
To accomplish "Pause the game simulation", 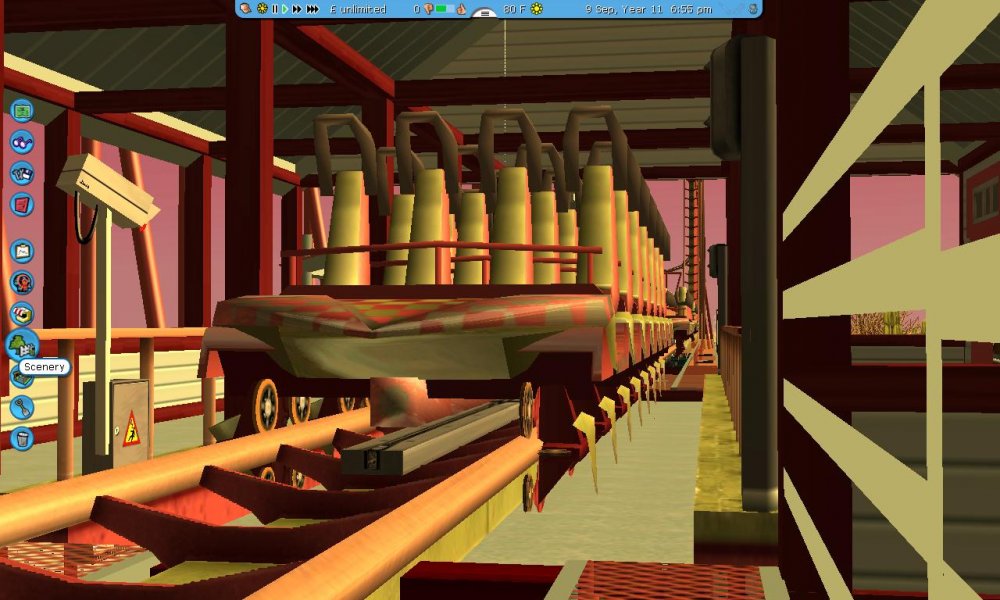I will (x=275, y=9).
